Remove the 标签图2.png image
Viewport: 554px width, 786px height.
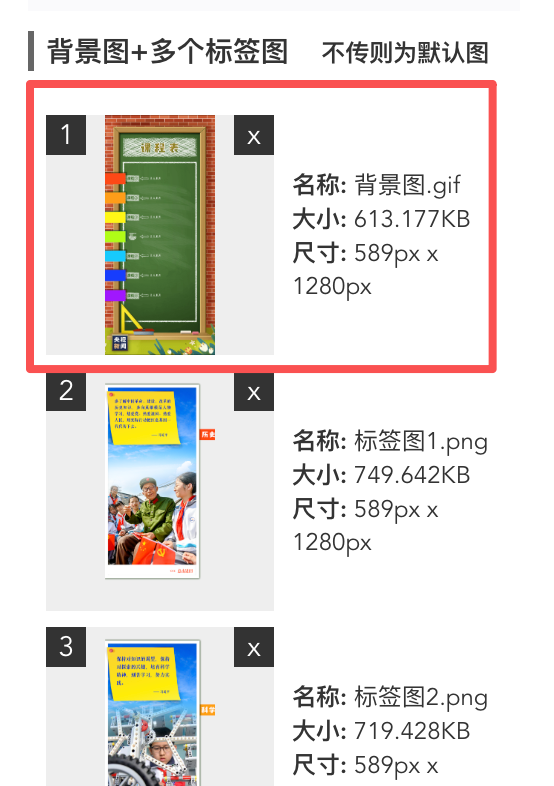(x=254, y=647)
